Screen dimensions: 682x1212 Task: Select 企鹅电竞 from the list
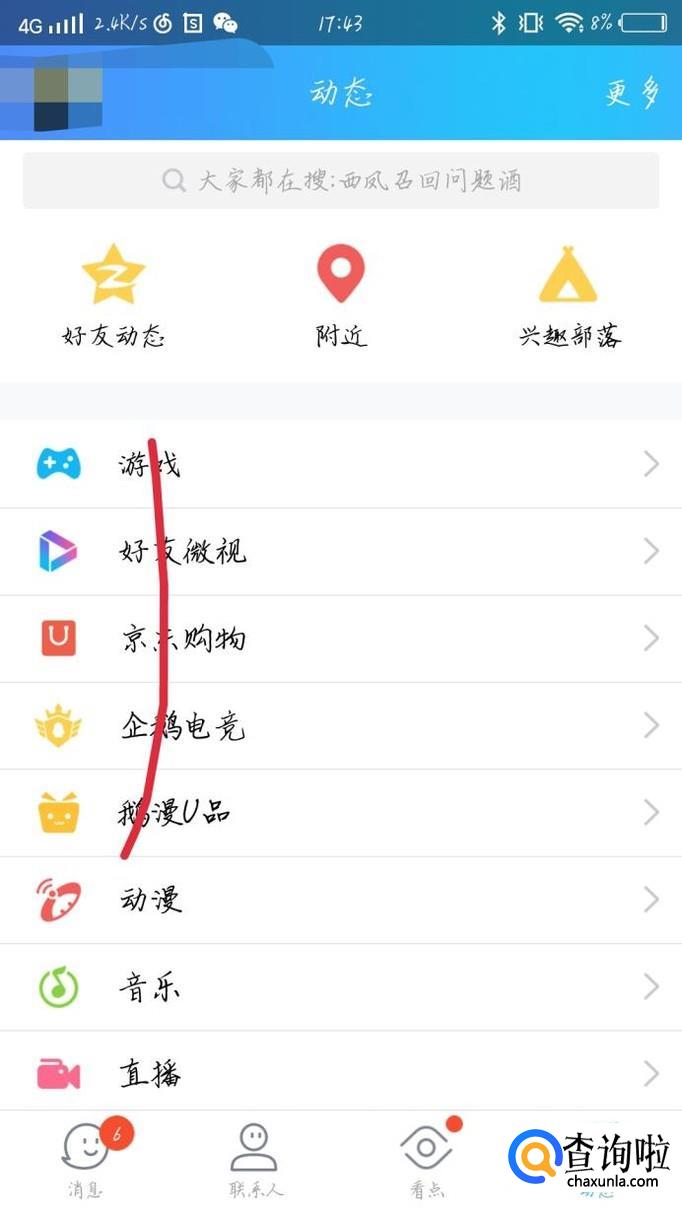[x=340, y=726]
